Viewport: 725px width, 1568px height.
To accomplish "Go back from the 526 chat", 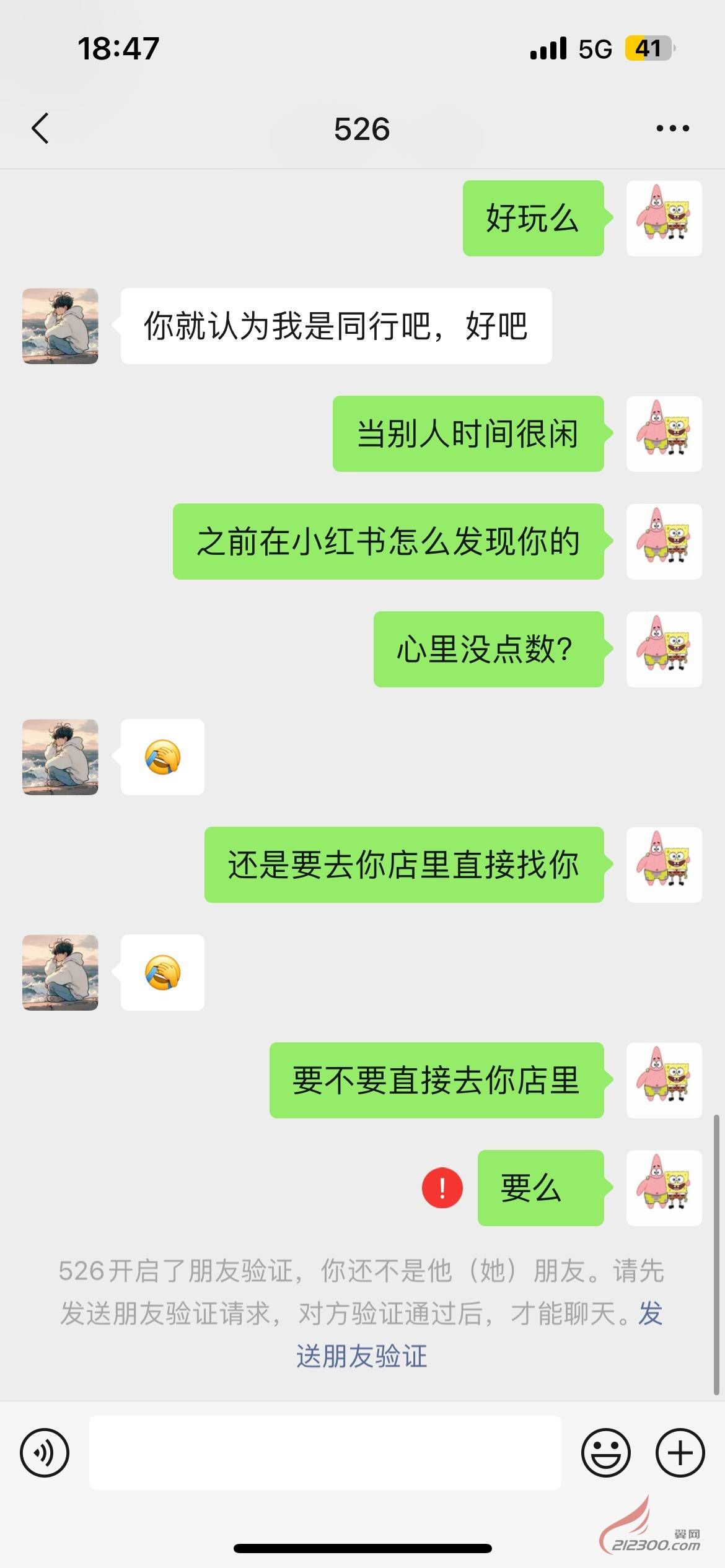I will pos(40,129).
